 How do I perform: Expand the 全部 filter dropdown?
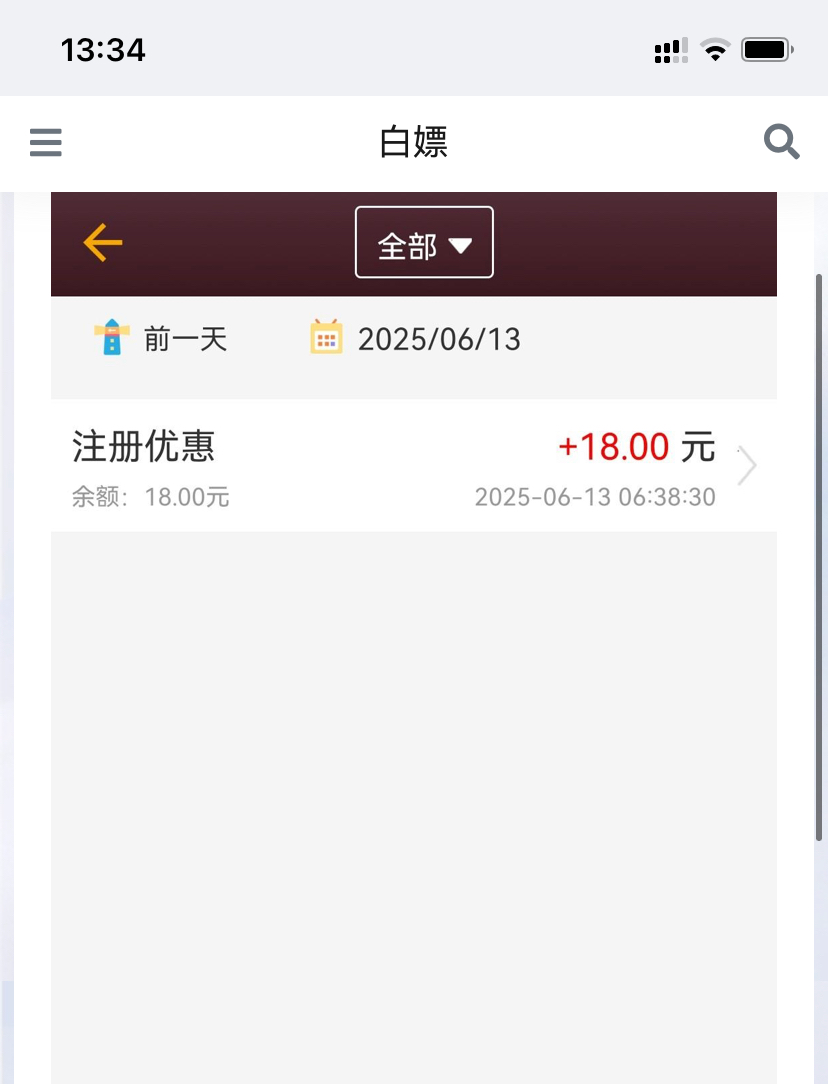[x=424, y=243]
